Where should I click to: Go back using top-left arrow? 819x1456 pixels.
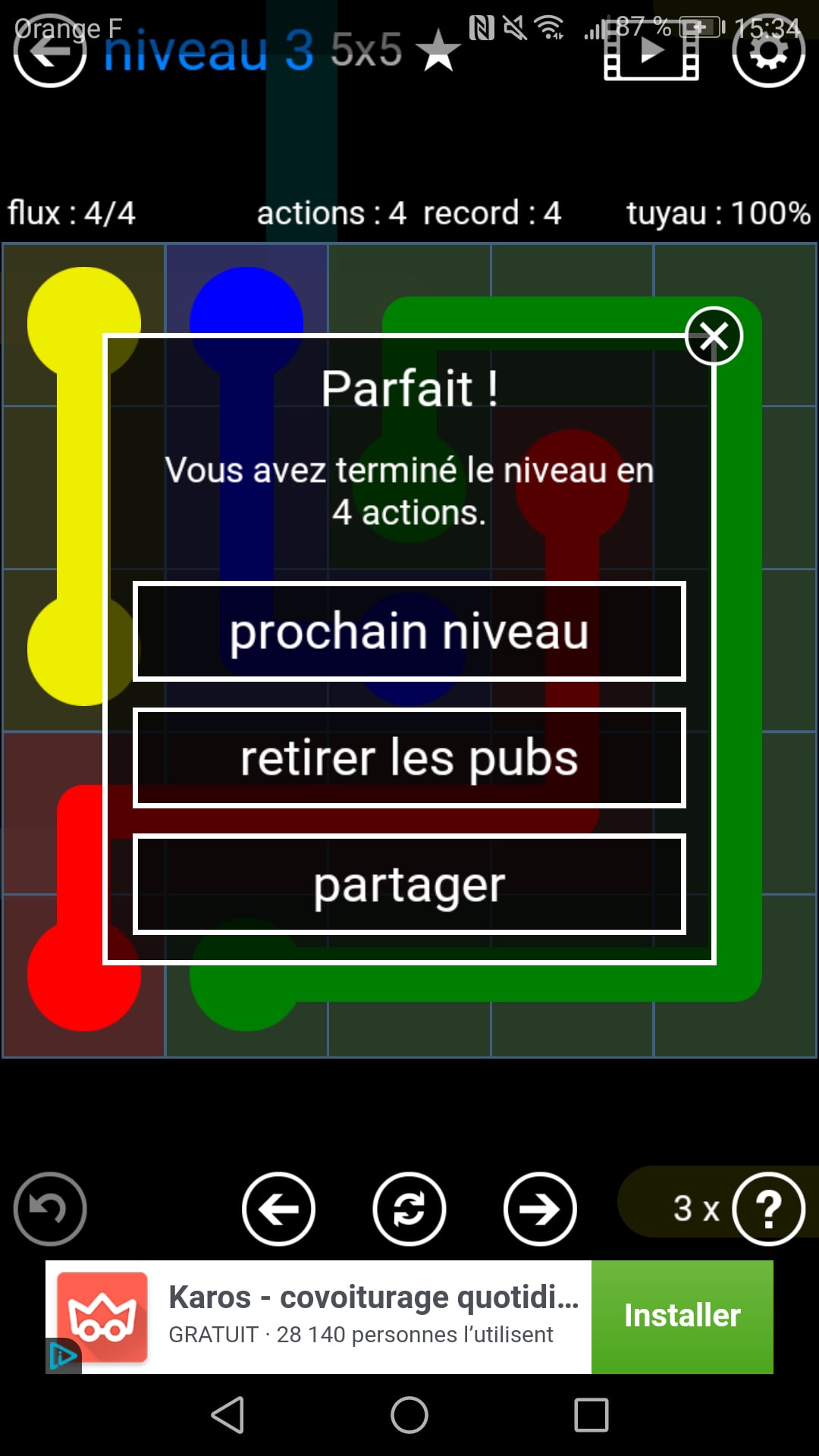50,52
